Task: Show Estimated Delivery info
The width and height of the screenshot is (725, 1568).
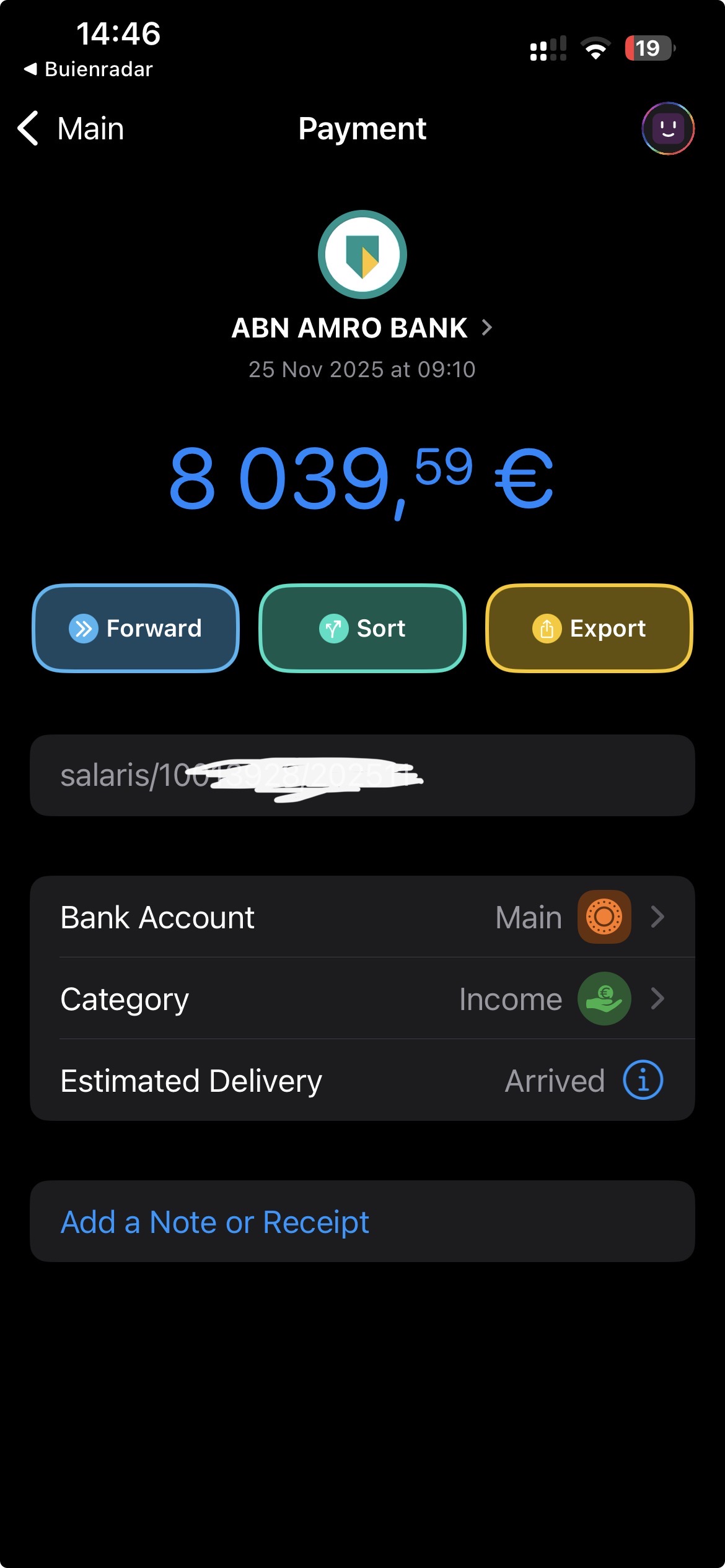Action: coord(643,1081)
